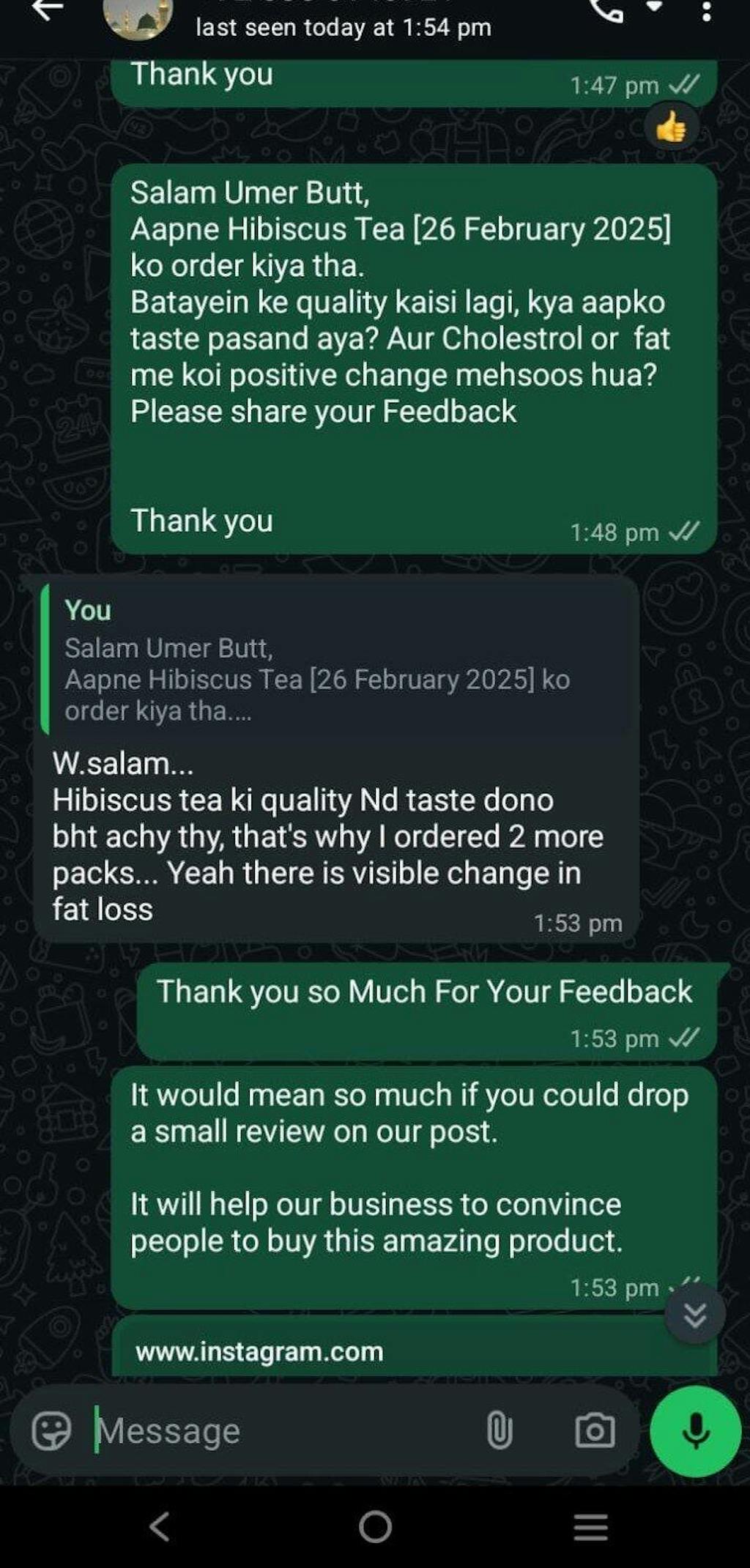Open the emoji and sticker picker
Image resolution: width=750 pixels, height=1568 pixels.
pos(52,1430)
